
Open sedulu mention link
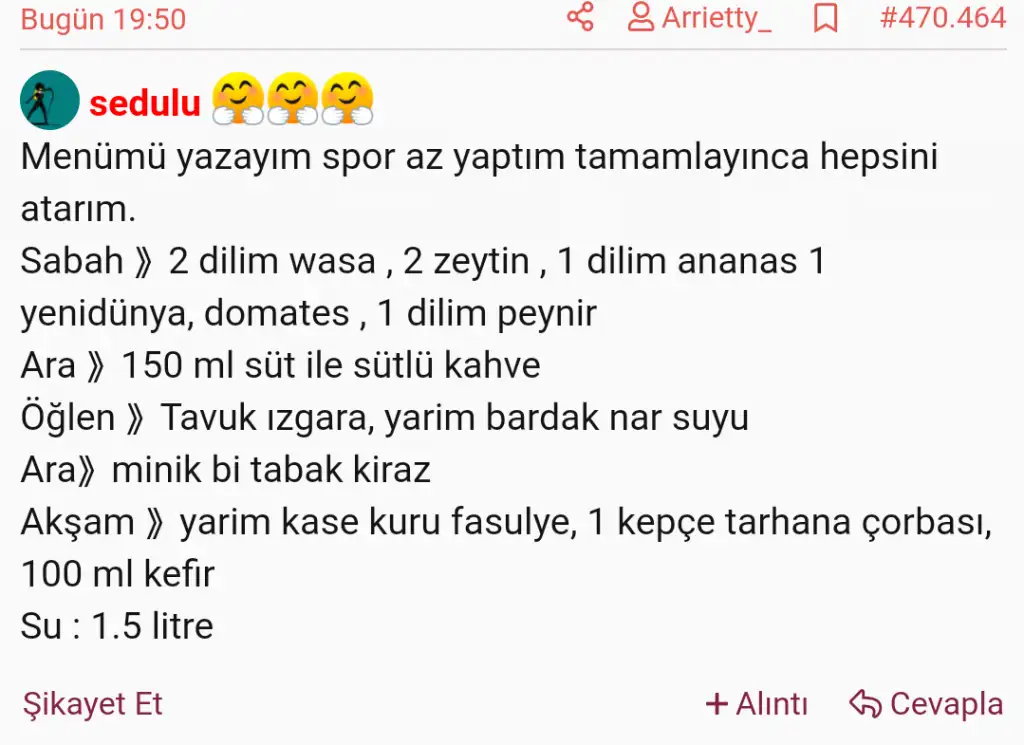click(145, 102)
